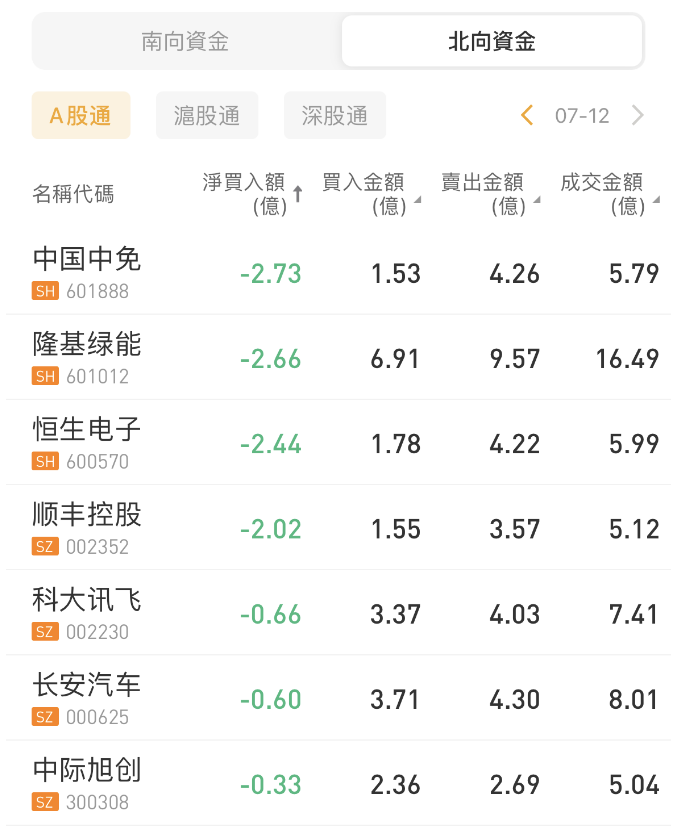Sort by 成交金額 column

click(x=608, y=193)
